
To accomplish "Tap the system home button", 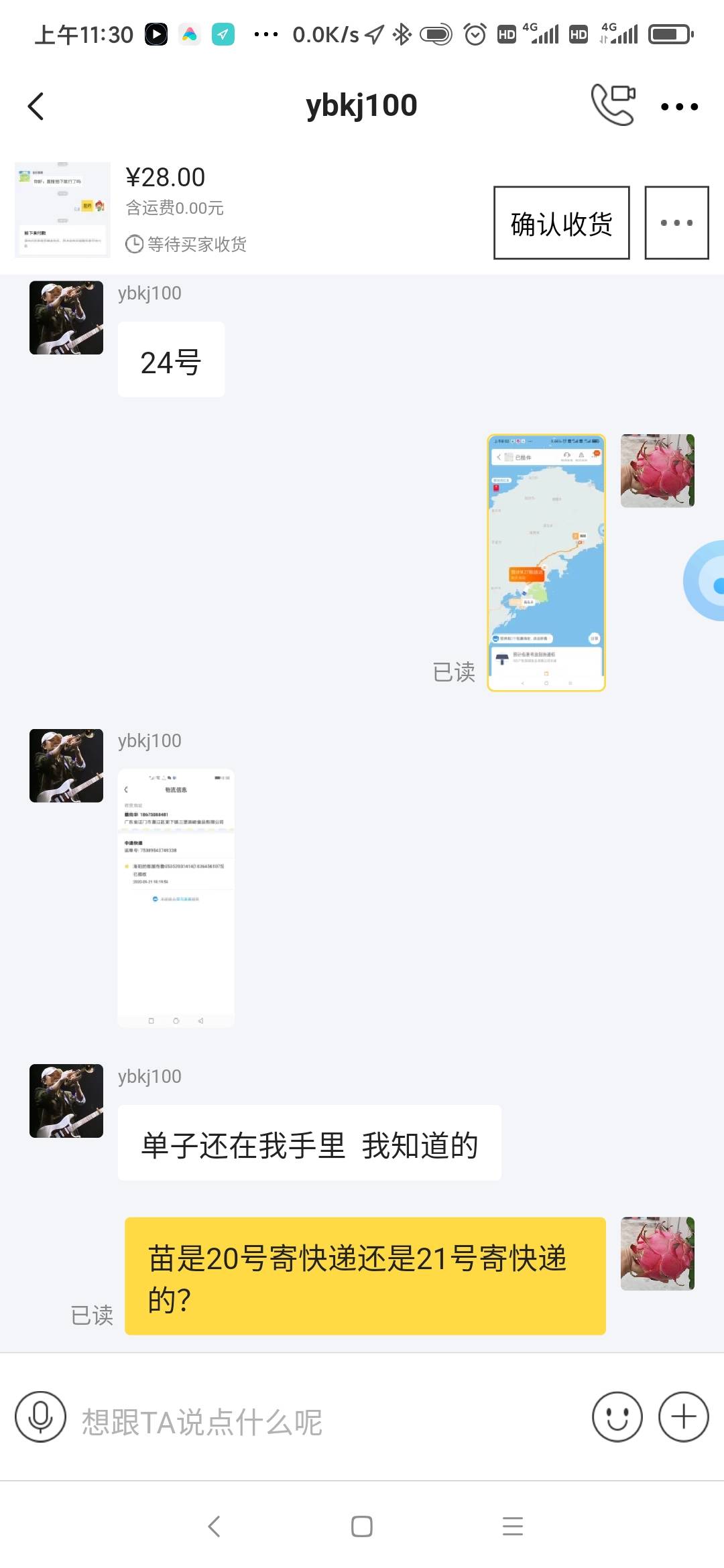I will click(x=362, y=1527).
